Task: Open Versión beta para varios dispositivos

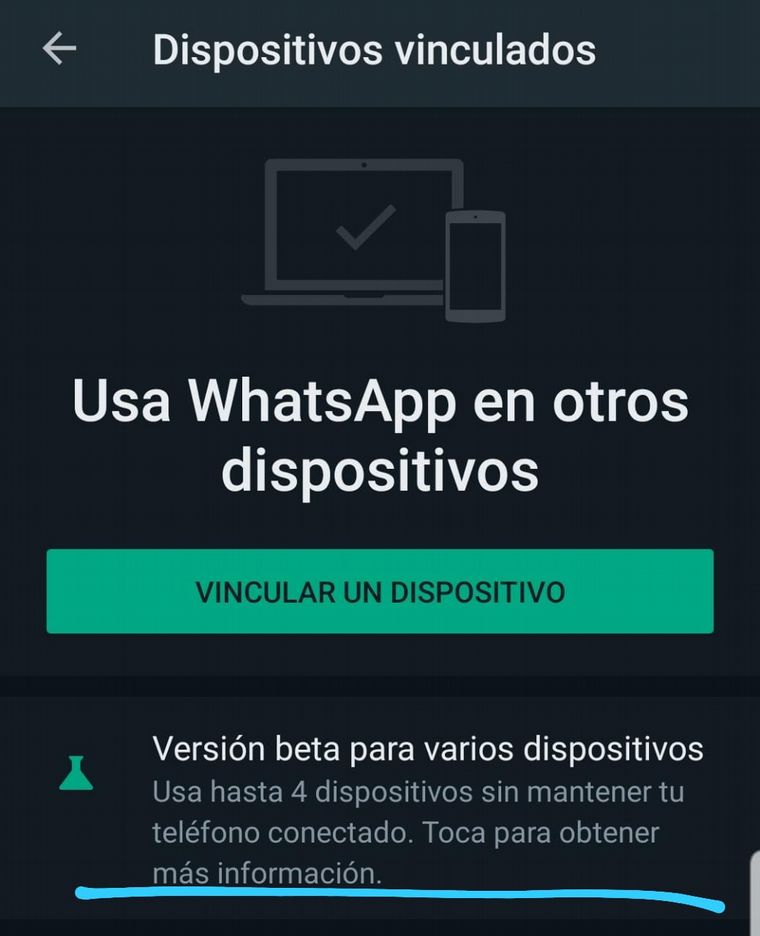Action: coord(427,749)
